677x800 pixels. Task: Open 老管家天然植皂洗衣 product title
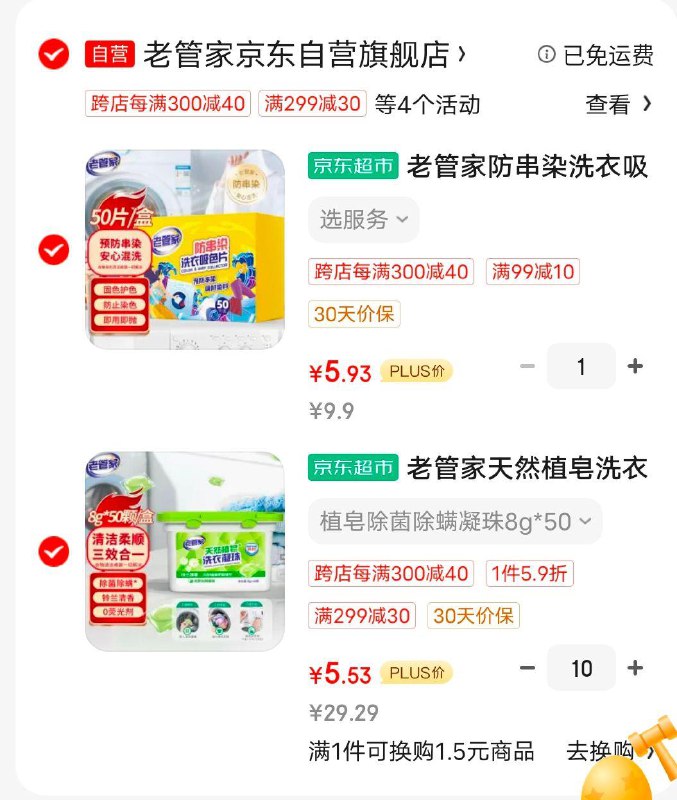[x=527, y=467]
